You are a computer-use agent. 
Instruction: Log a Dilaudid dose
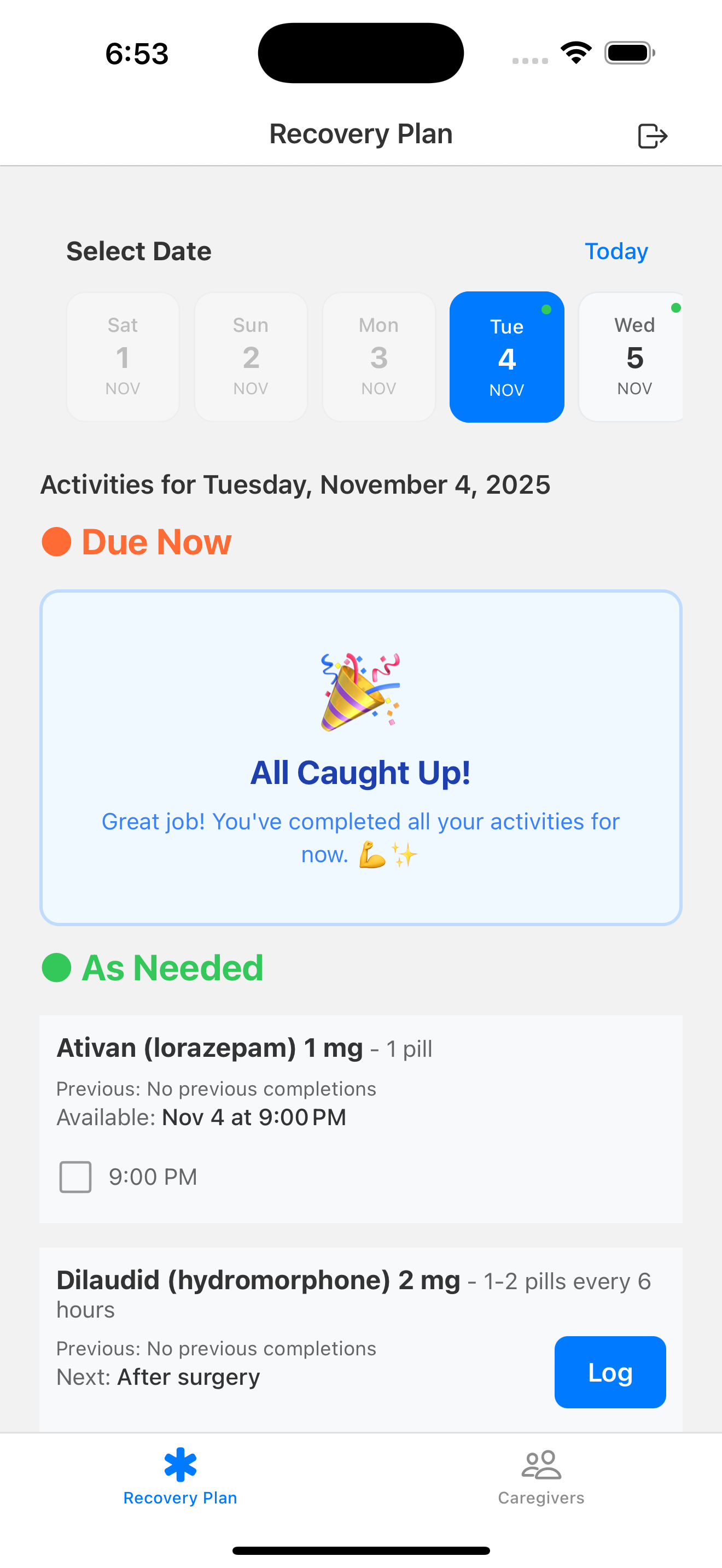(609, 1372)
